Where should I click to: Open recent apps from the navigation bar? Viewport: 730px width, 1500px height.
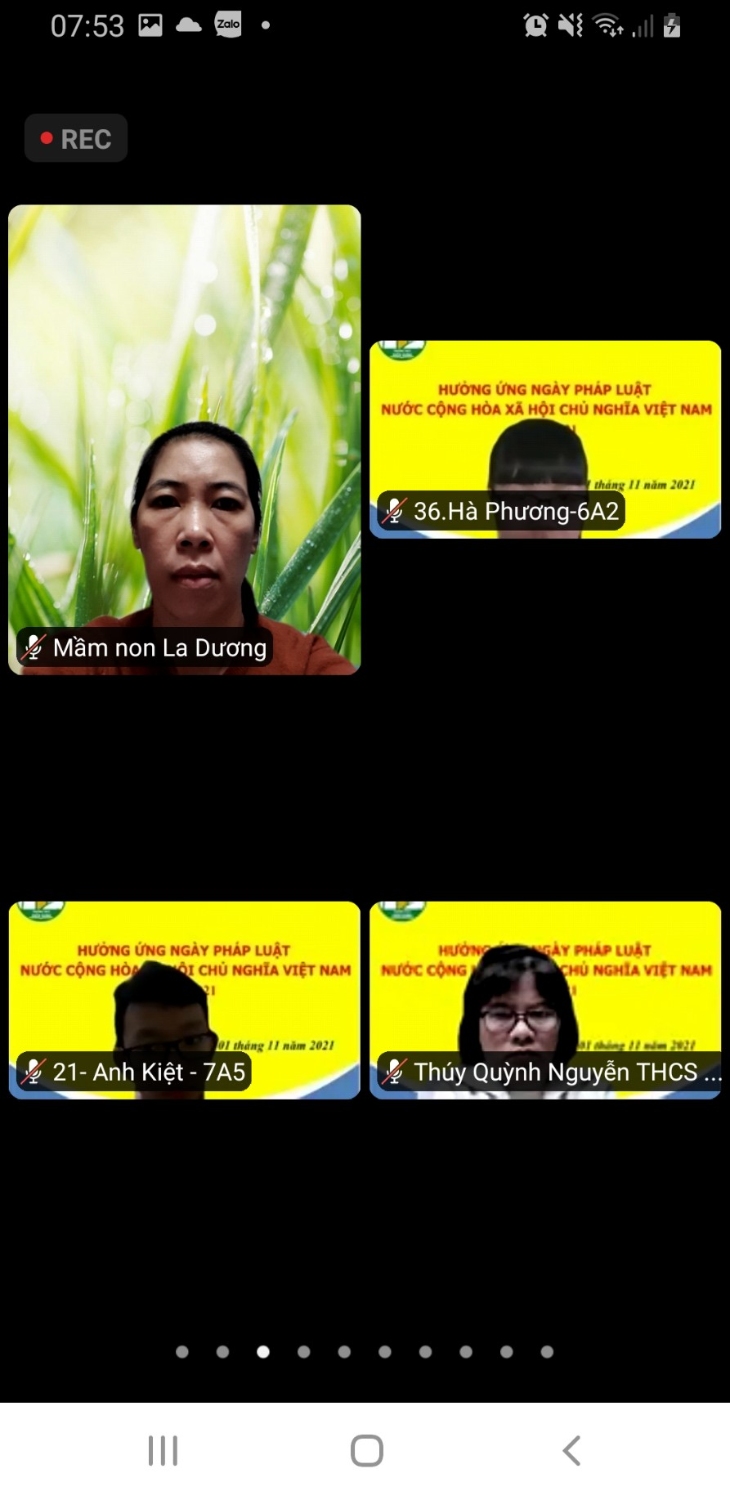[162, 1450]
